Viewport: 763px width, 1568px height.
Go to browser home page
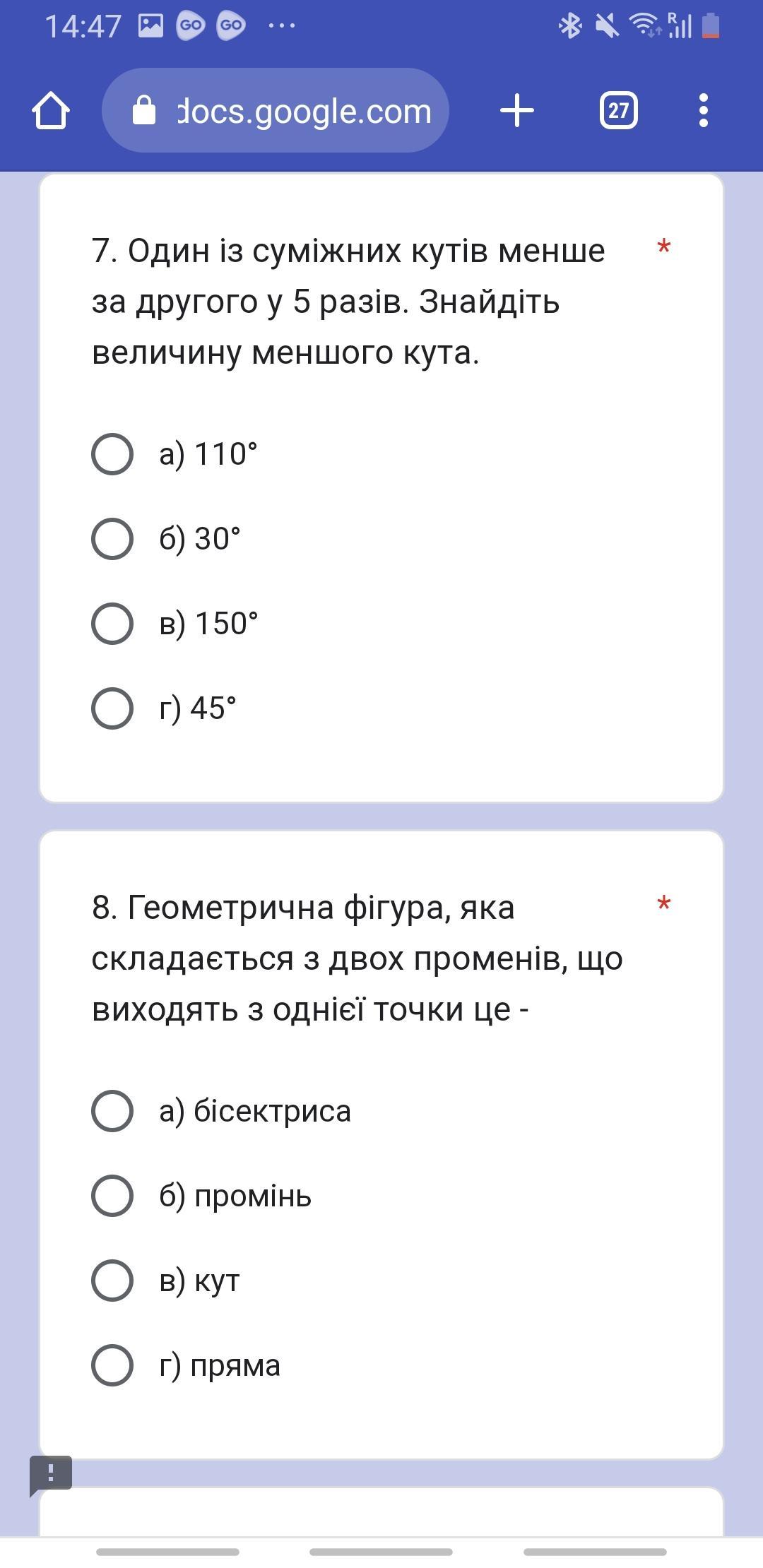pos(51,110)
